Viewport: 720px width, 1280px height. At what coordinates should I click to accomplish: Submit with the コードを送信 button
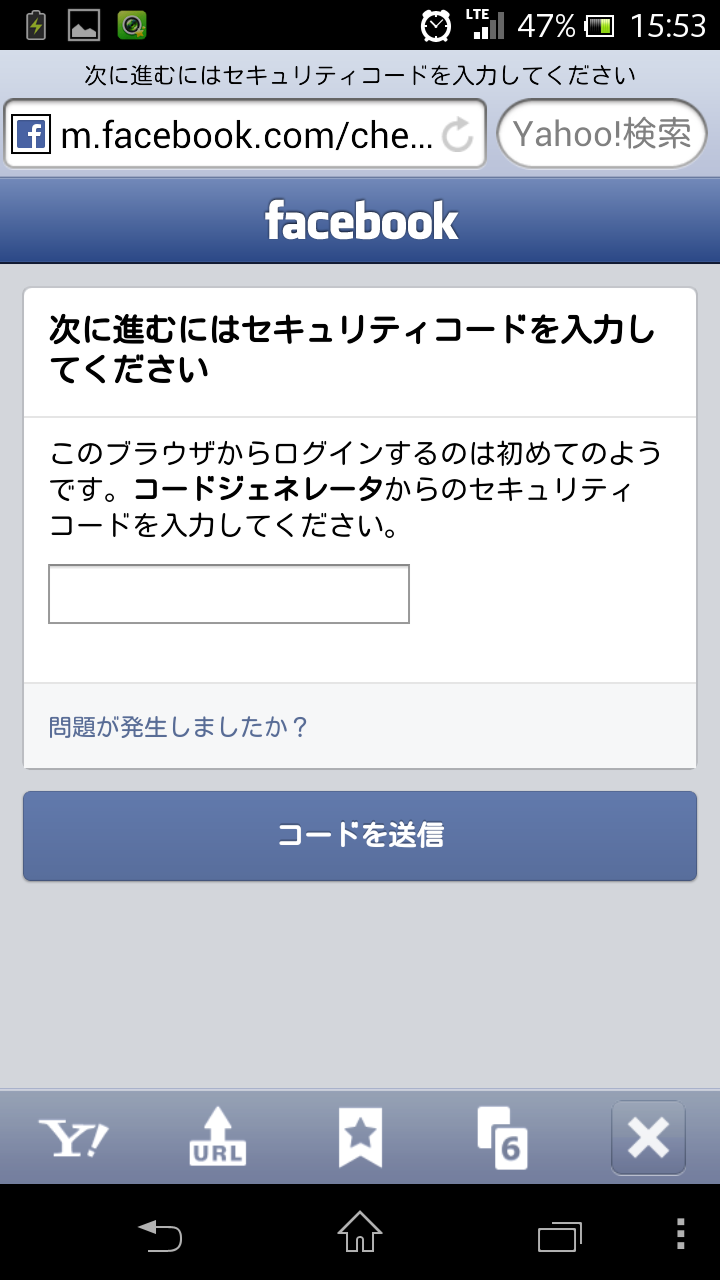point(360,836)
